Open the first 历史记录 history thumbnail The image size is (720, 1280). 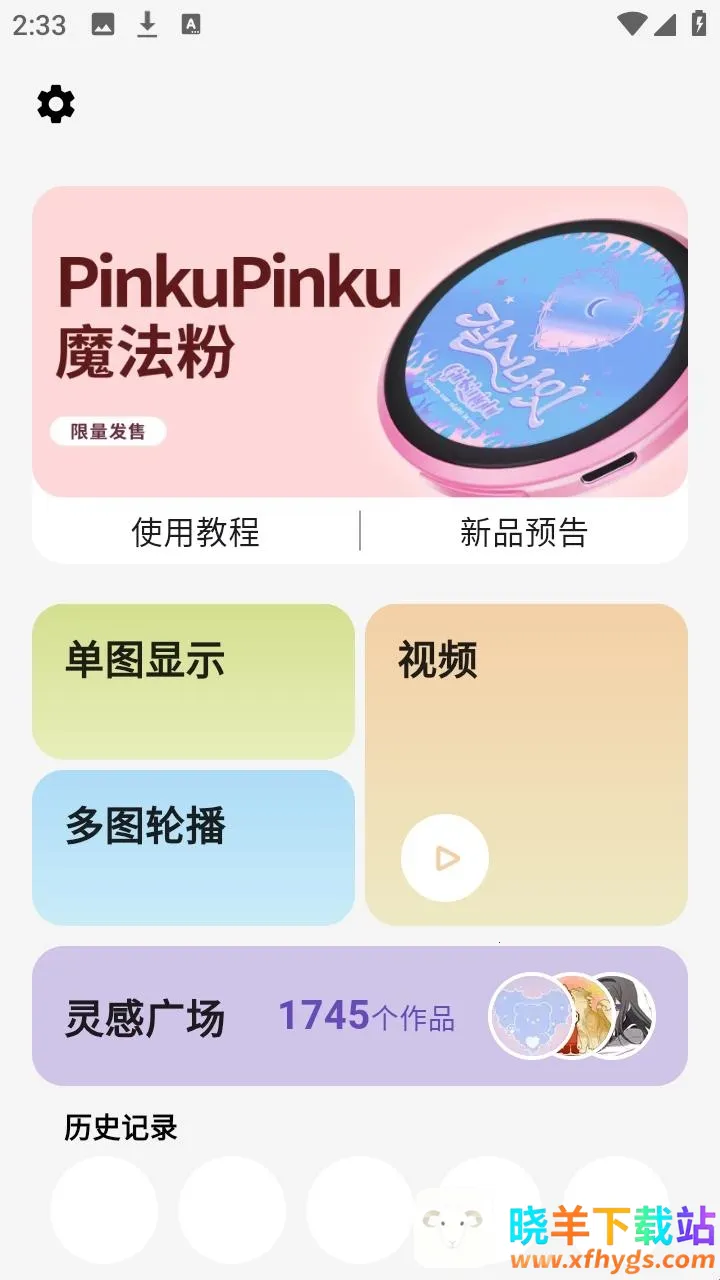pyautogui.click(x=103, y=1210)
